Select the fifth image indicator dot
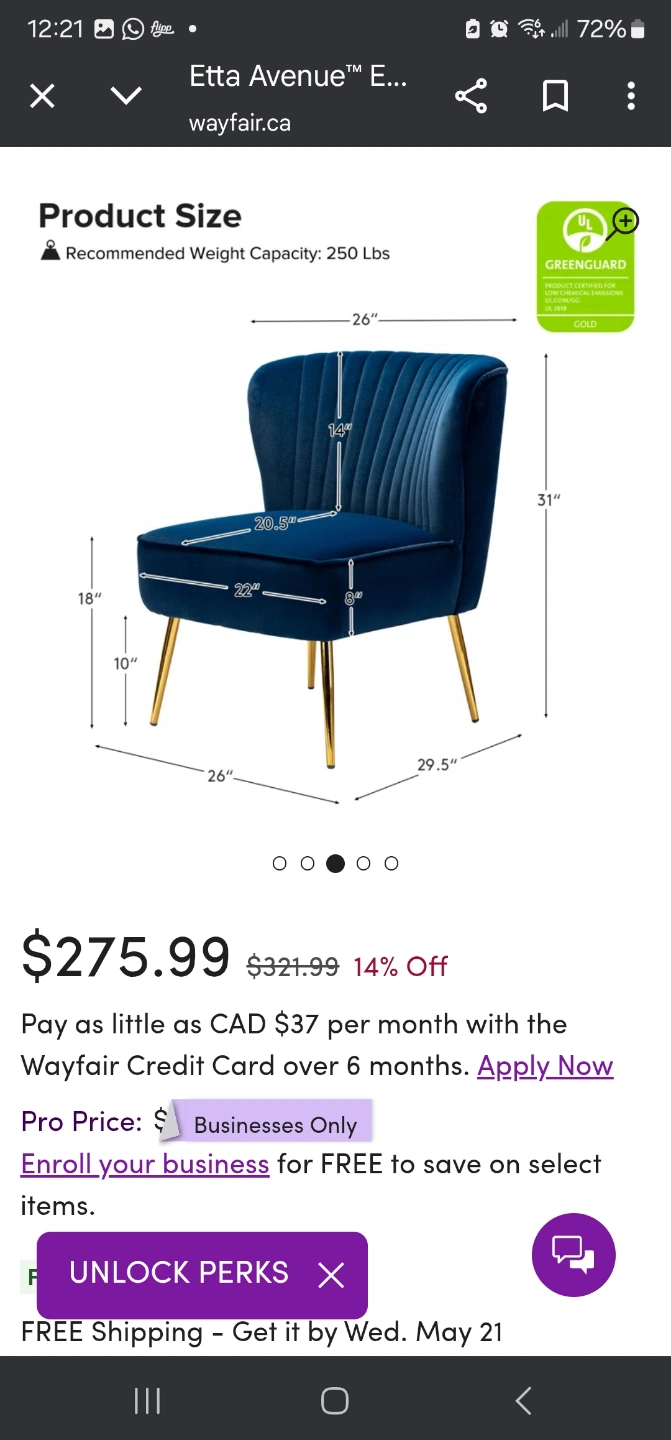 [x=392, y=863]
